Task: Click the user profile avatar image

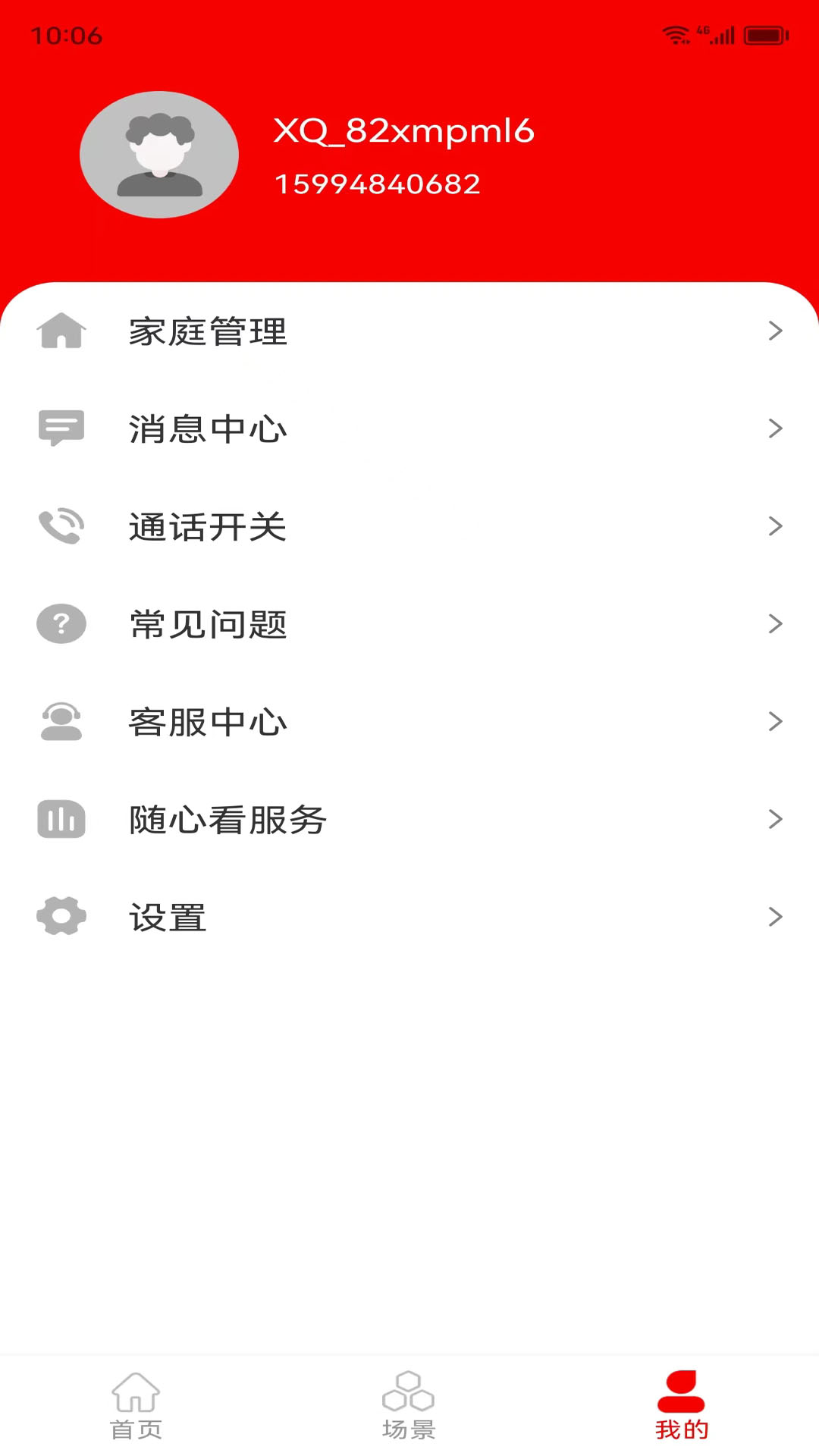Action: [x=158, y=154]
